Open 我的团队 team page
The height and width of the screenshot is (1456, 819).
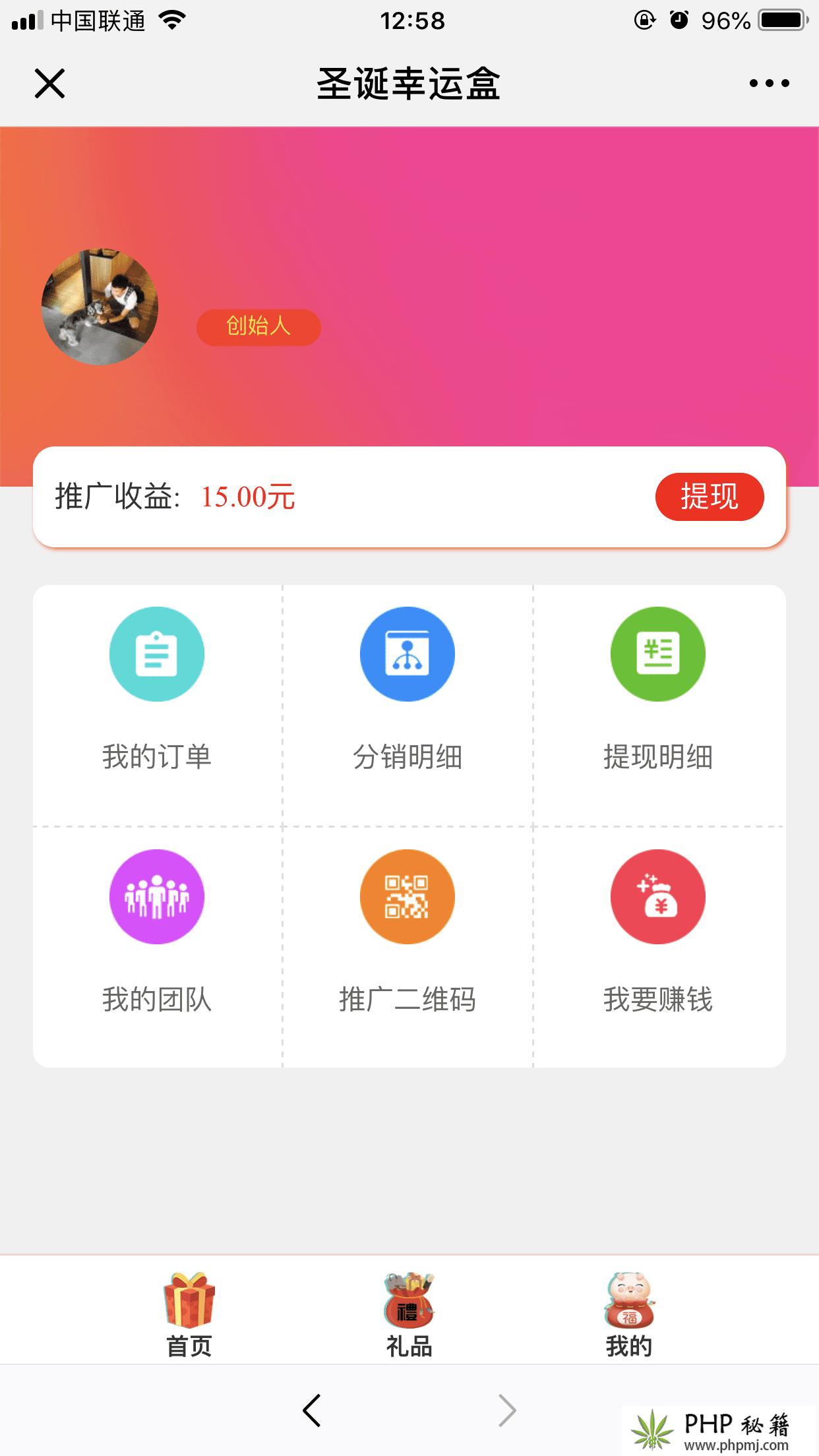coord(157,931)
